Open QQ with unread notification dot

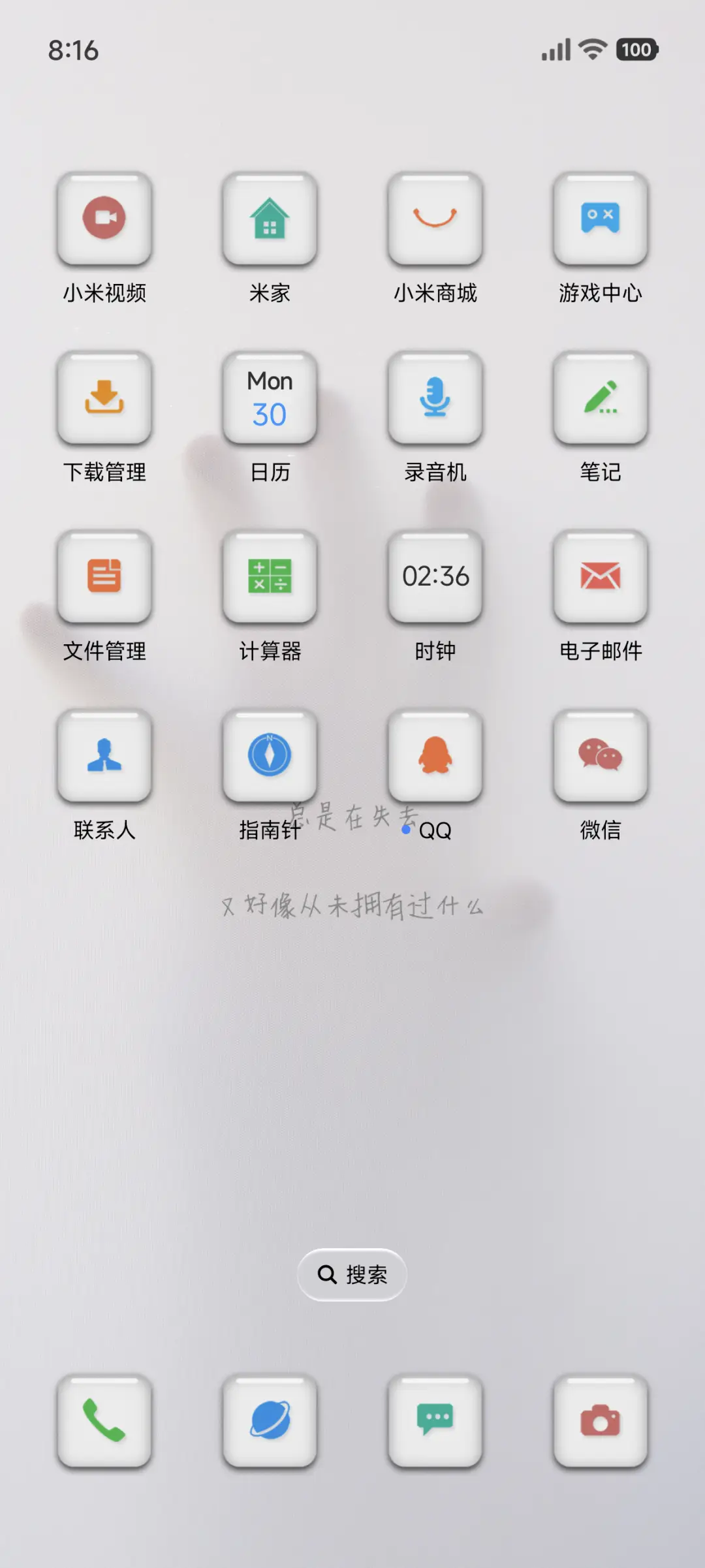[x=435, y=756]
